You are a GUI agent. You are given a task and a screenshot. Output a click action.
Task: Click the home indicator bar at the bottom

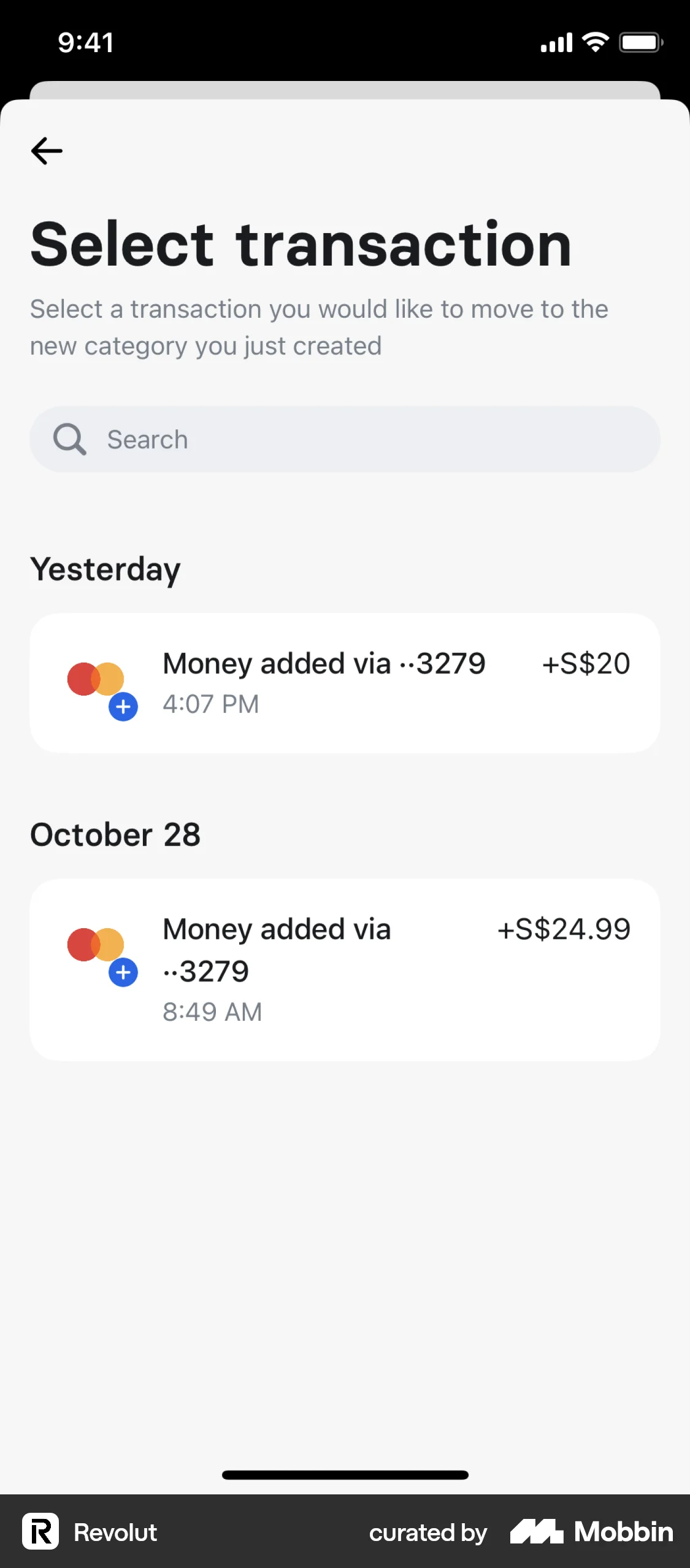tap(345, 1475)
